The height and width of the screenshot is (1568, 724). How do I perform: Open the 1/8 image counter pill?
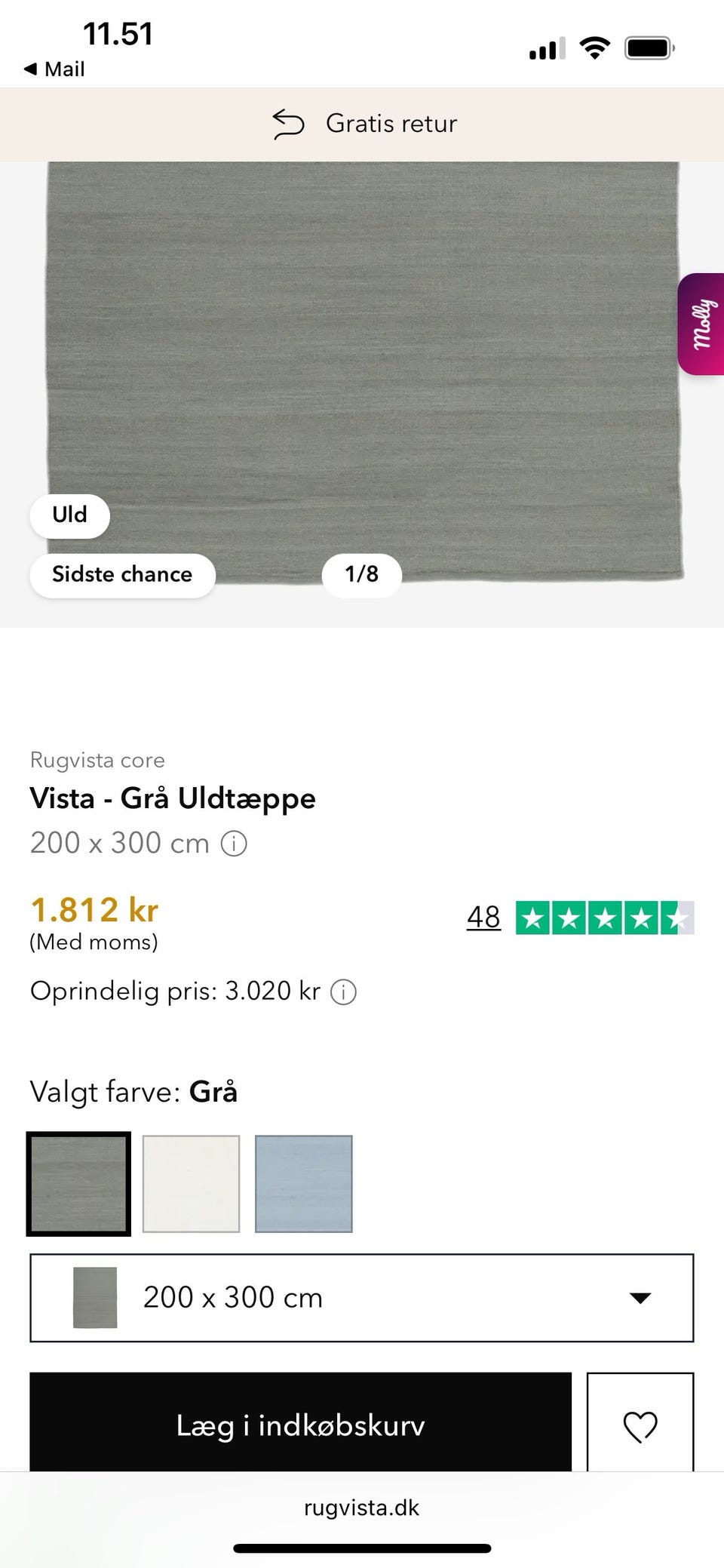click(x=362, y=574)
